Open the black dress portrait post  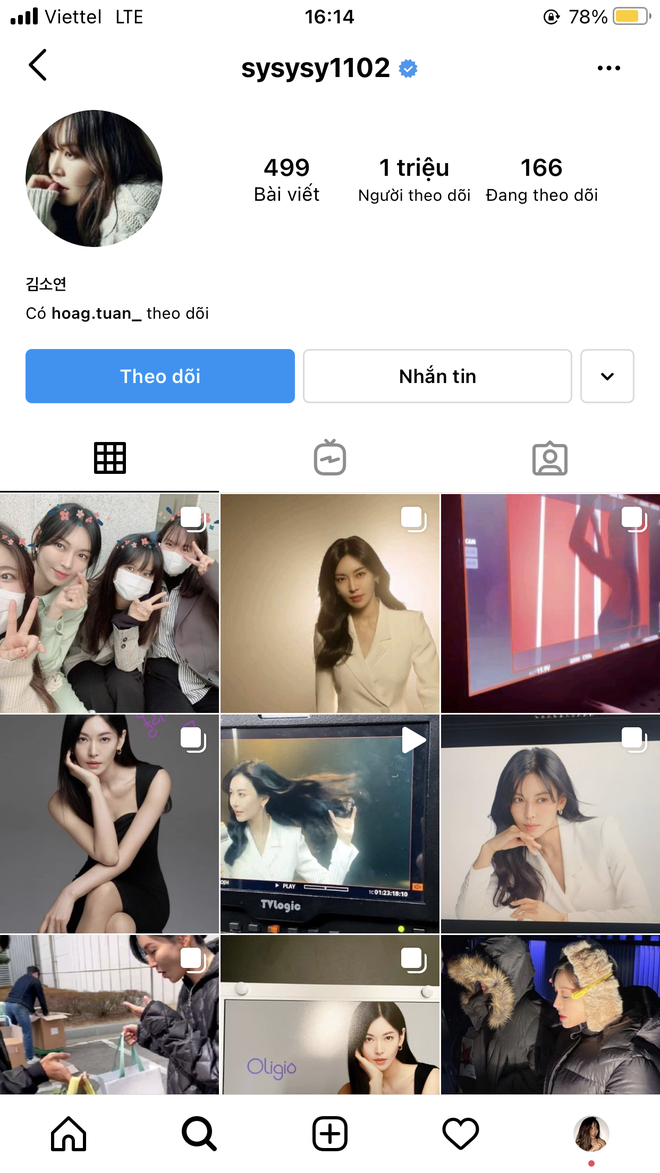[109, 824]
